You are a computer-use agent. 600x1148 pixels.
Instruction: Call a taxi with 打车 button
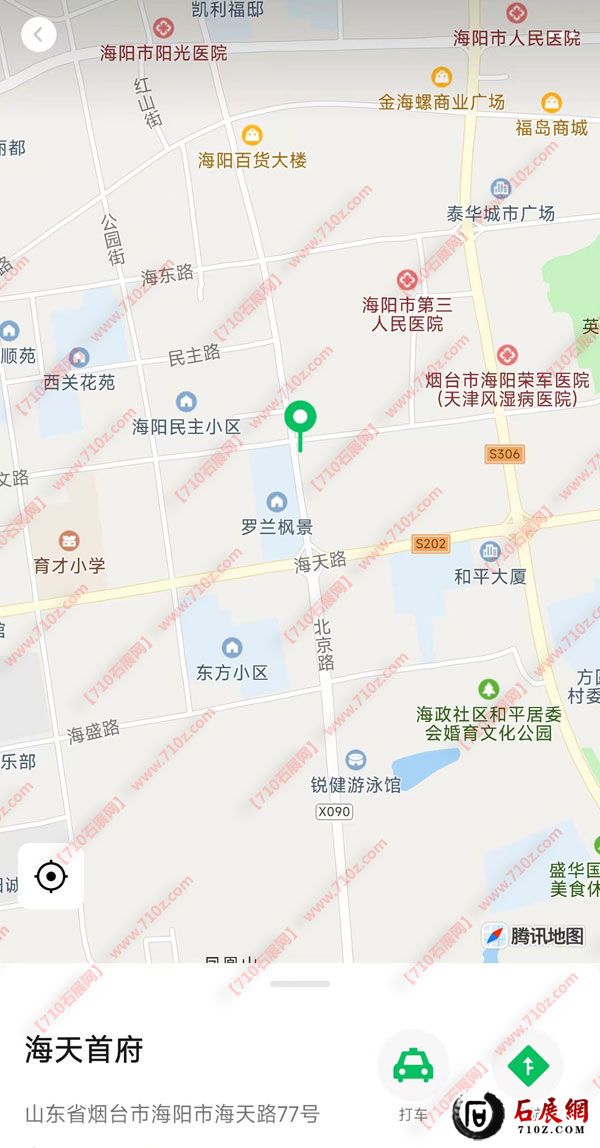pos(412,1066)
